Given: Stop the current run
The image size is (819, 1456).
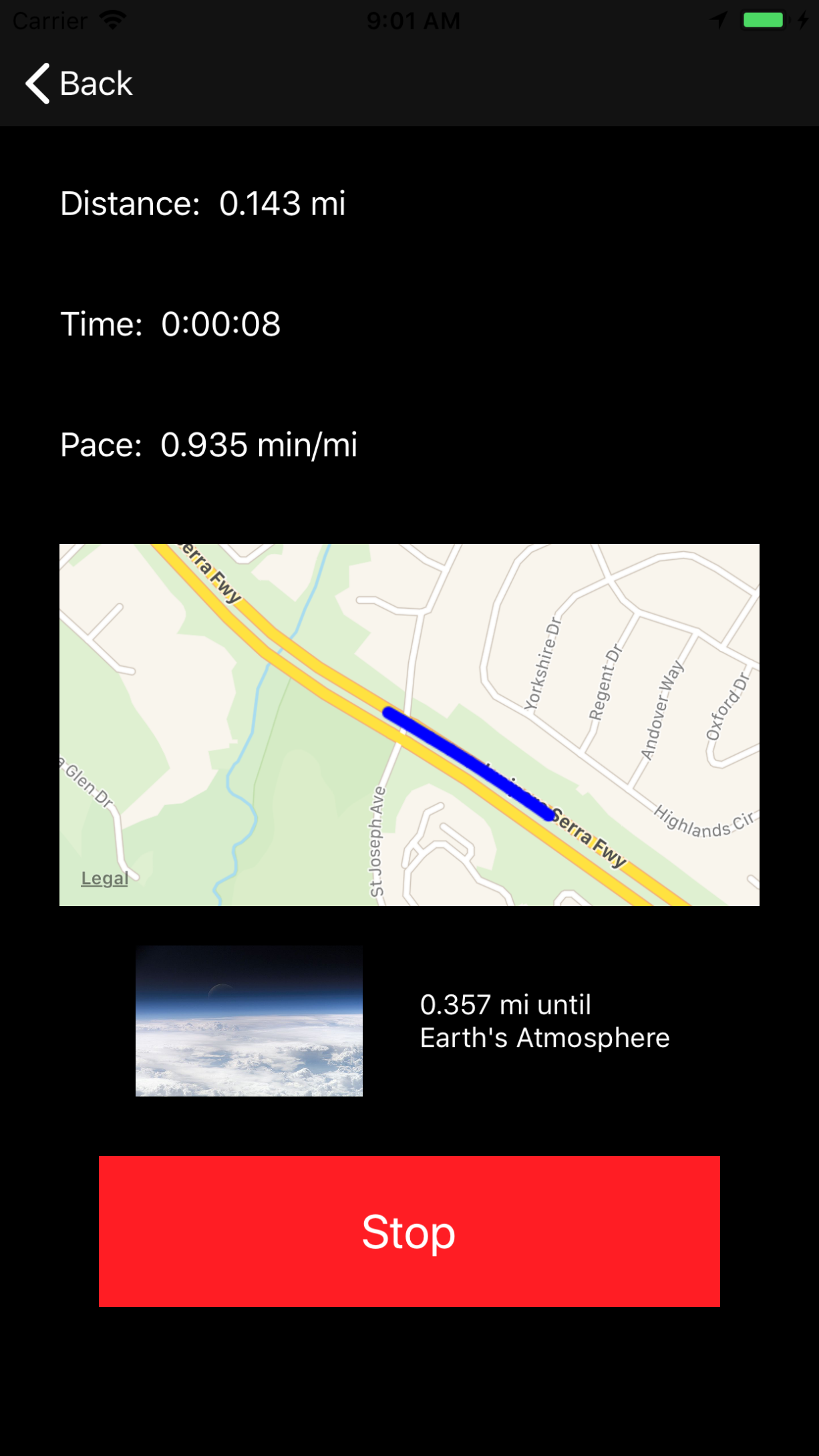Looking at the screenshot, I should tap(409, 1231).
